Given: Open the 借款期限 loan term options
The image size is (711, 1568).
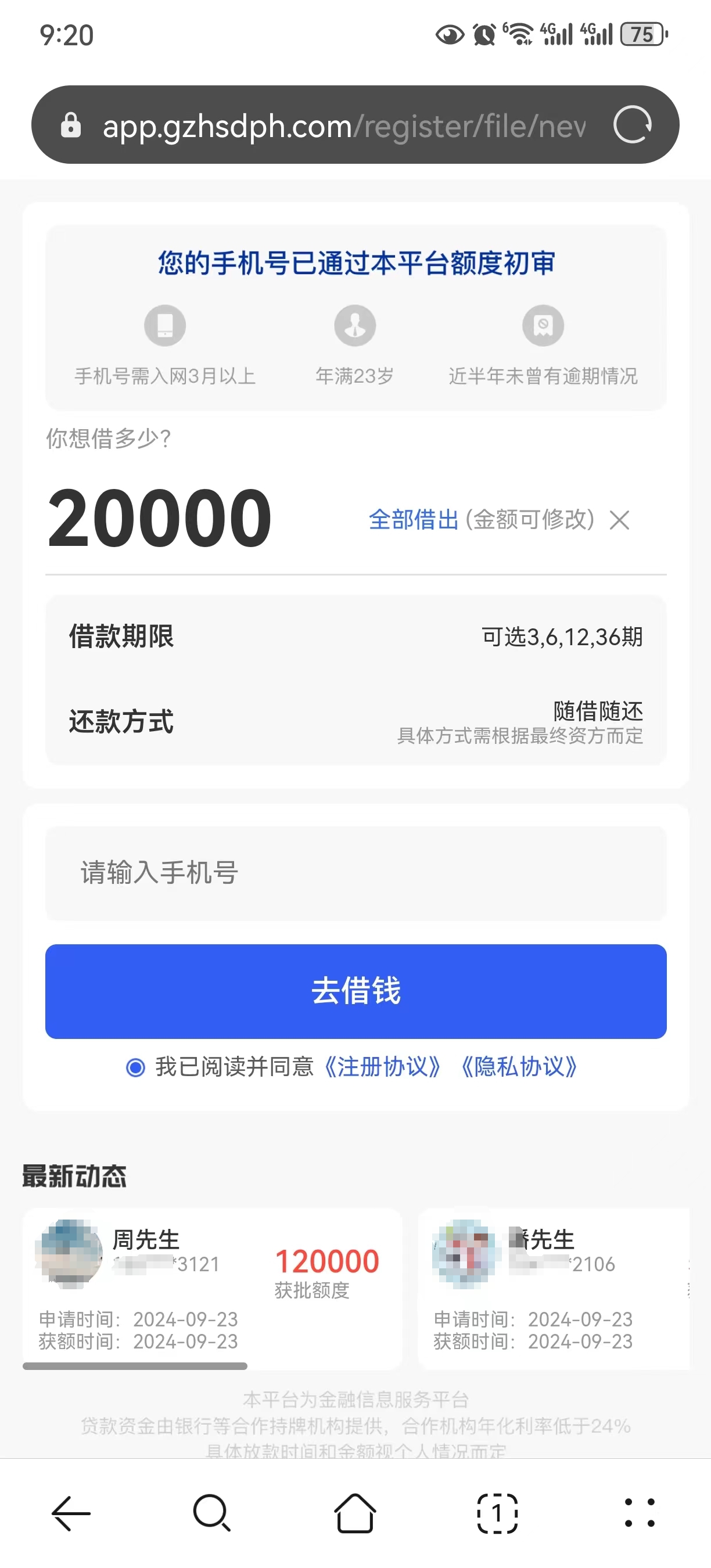Looking at the screenshot, I should click(x=355, y=636).
